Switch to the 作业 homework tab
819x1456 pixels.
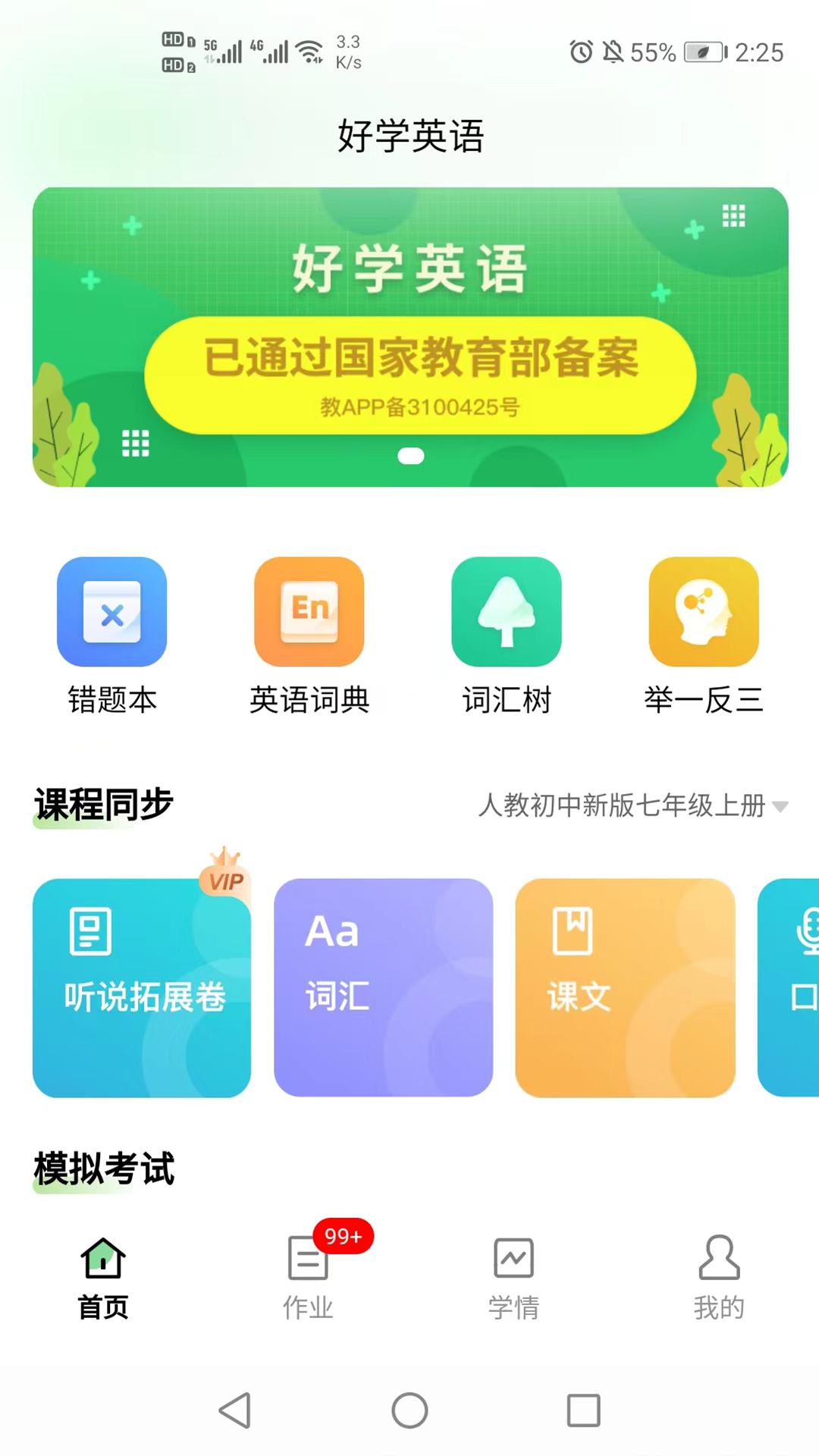pos(308,1277)
